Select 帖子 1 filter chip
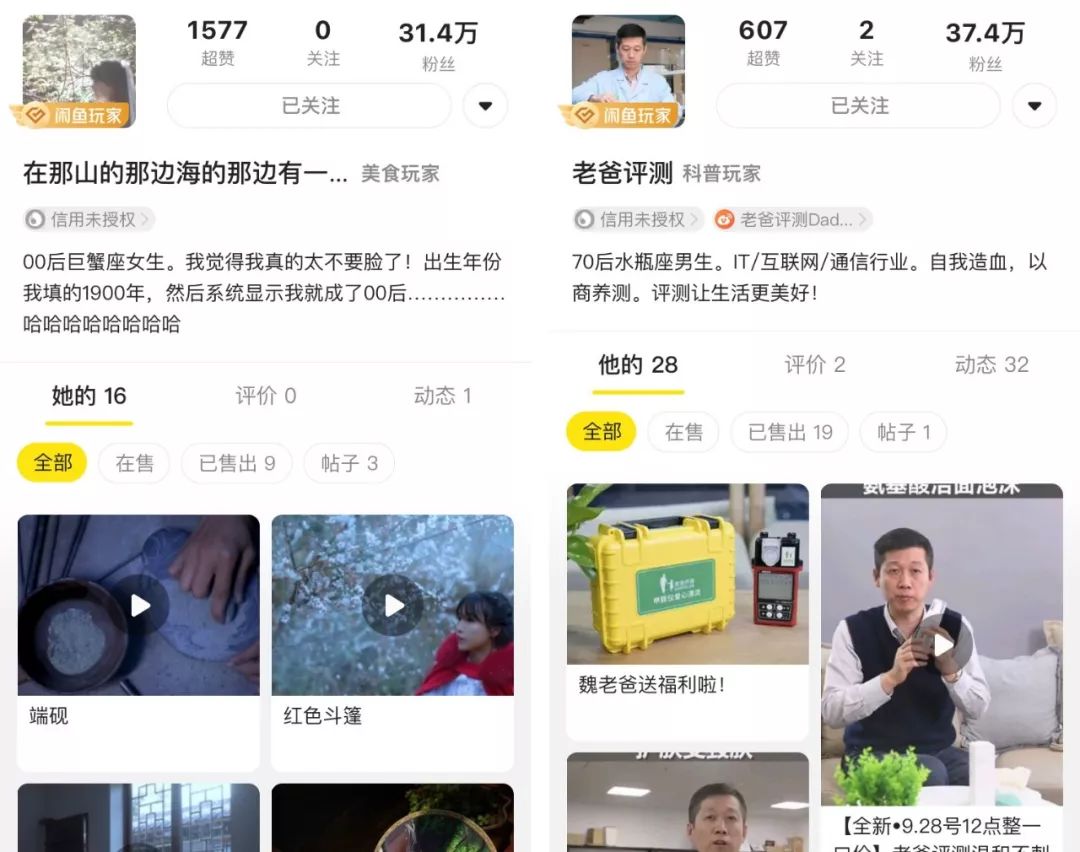1080x852 pixels. [x=903, y=432]
